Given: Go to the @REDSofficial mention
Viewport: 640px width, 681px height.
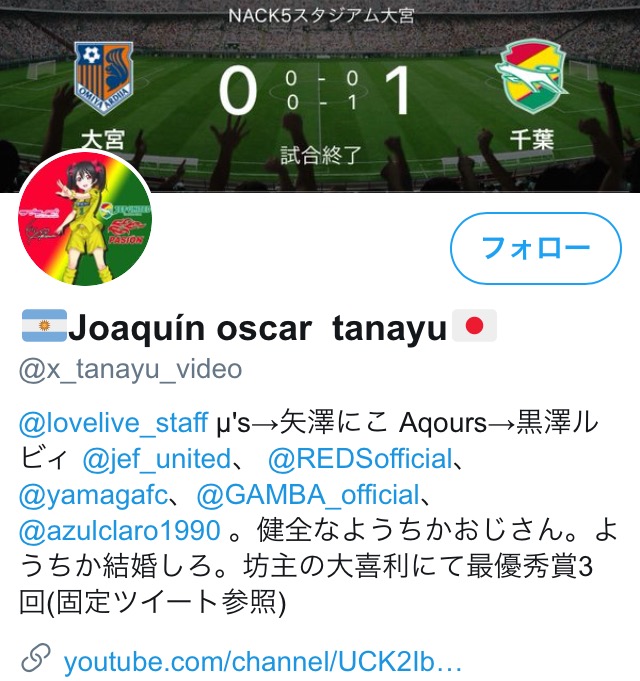Looking at the screenshot, I should tap(360, 459).
